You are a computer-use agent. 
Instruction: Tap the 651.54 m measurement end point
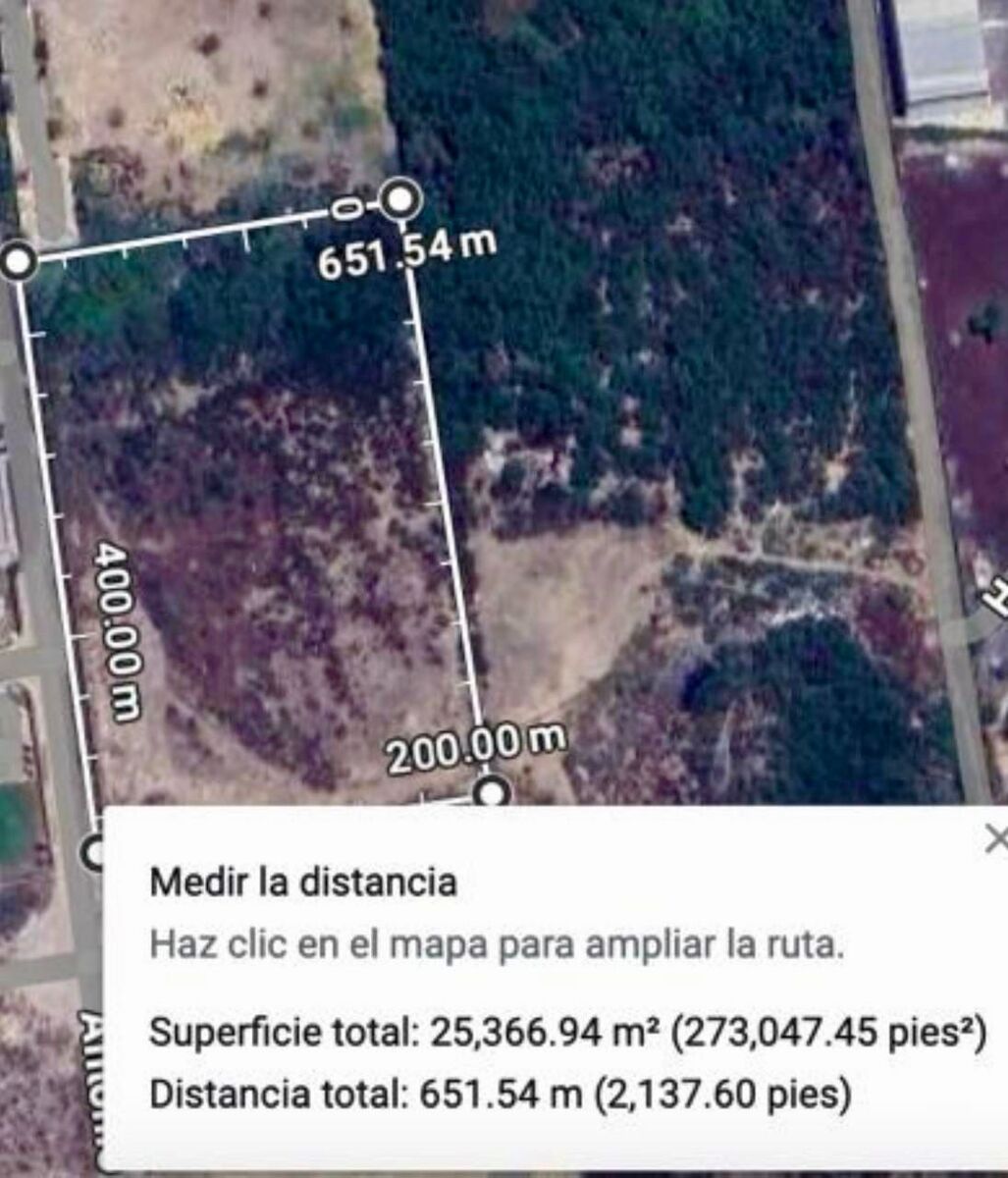[398, 201]
